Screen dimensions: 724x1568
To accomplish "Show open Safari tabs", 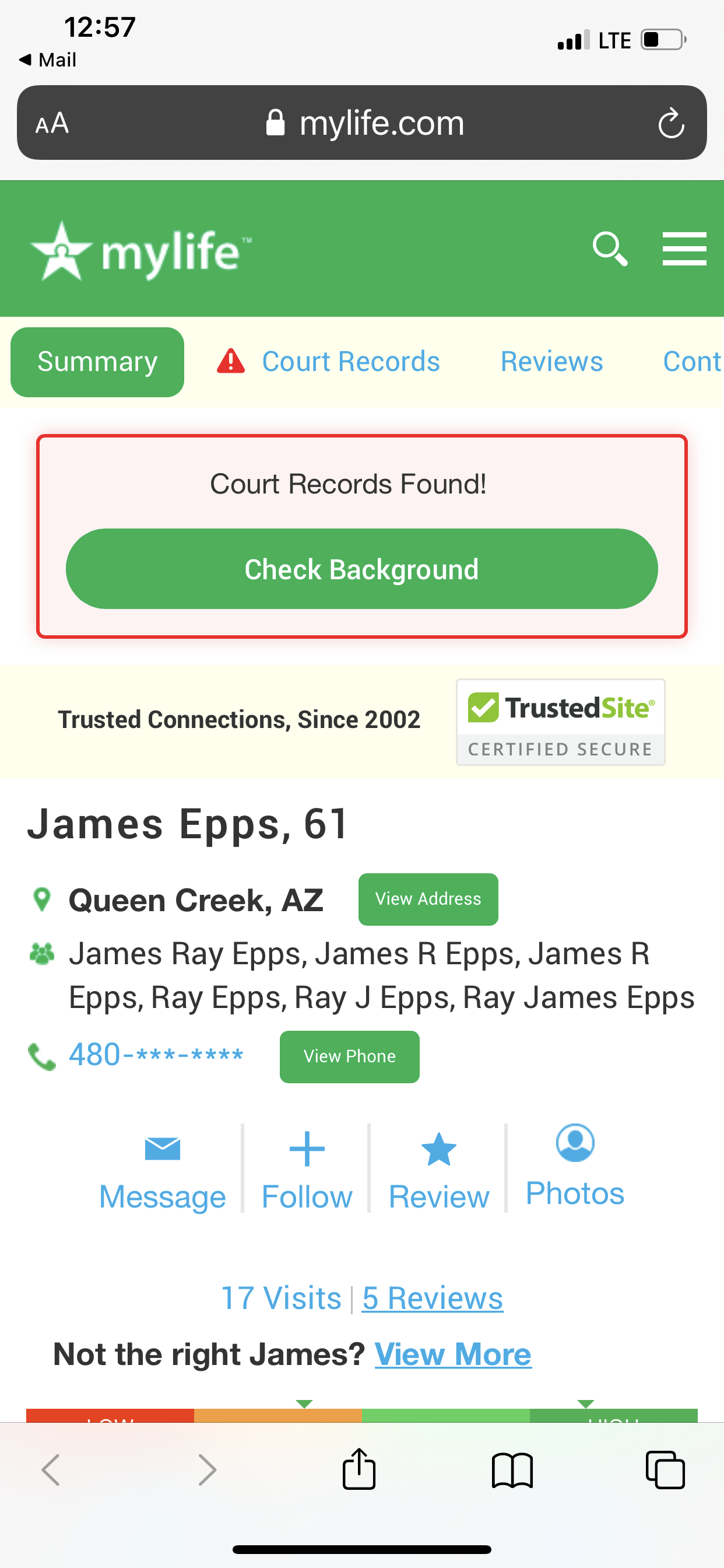I will pos(665,1470).
